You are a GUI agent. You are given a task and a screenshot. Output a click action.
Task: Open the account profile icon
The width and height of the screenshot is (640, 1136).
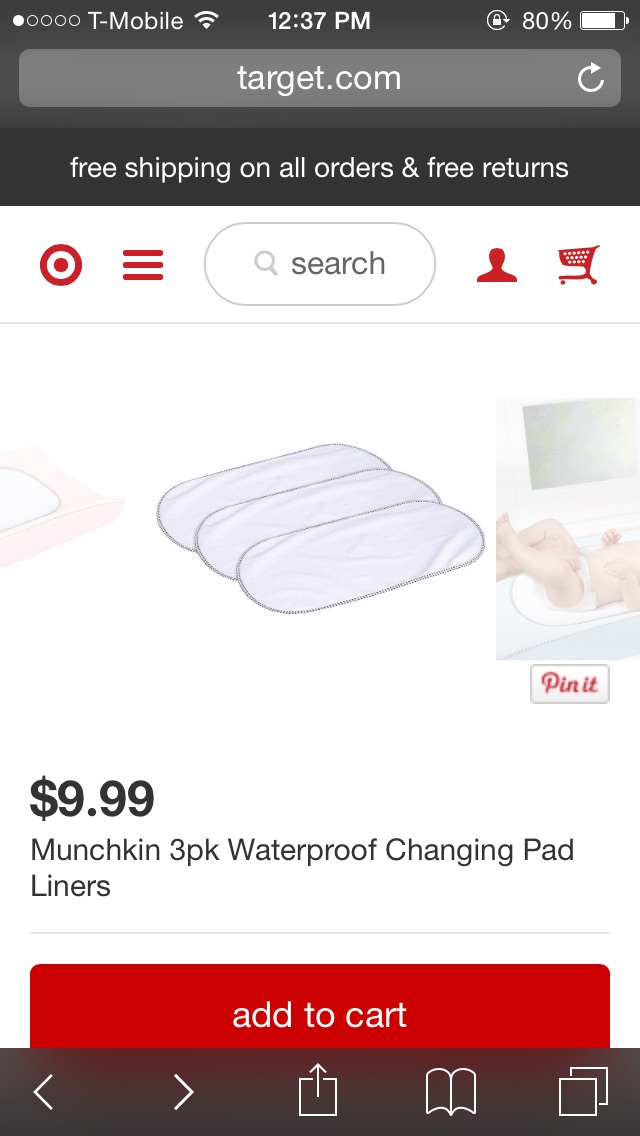(x=496, y=265)
